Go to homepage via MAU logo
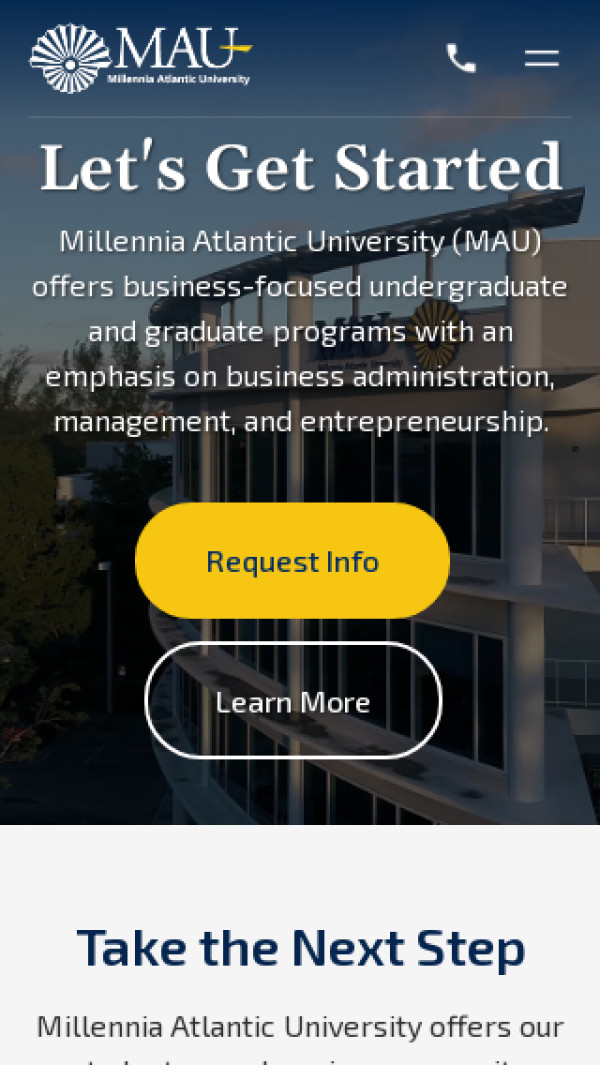The width and height of the screenshot is (600, 1065). tap(140, 58)
